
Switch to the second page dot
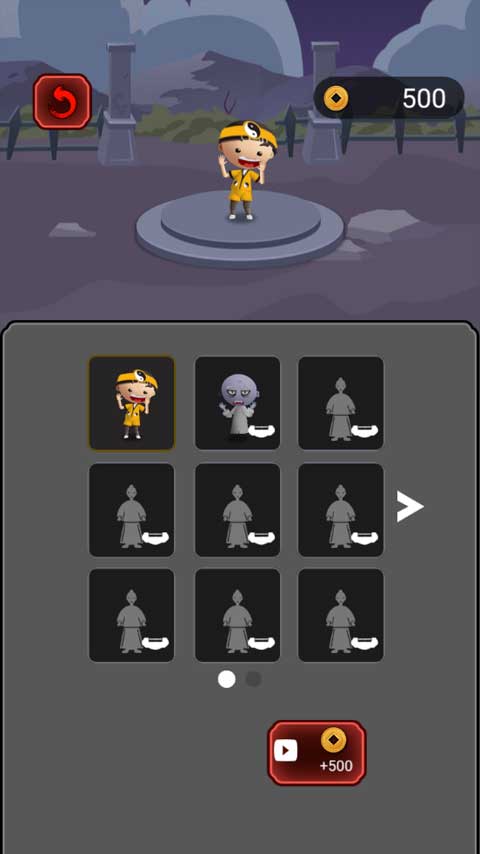pyautogui.click(x=253, y=679)
